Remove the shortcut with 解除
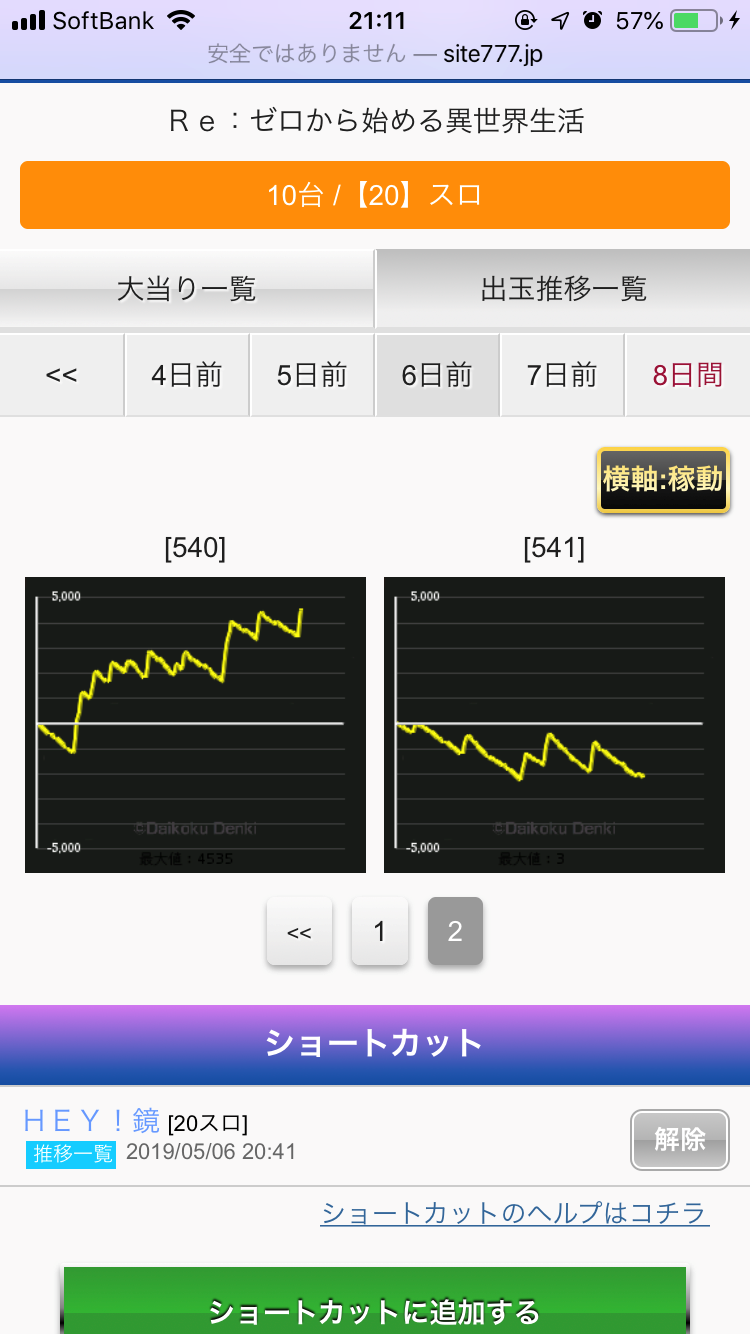 tap(680, 1139)
